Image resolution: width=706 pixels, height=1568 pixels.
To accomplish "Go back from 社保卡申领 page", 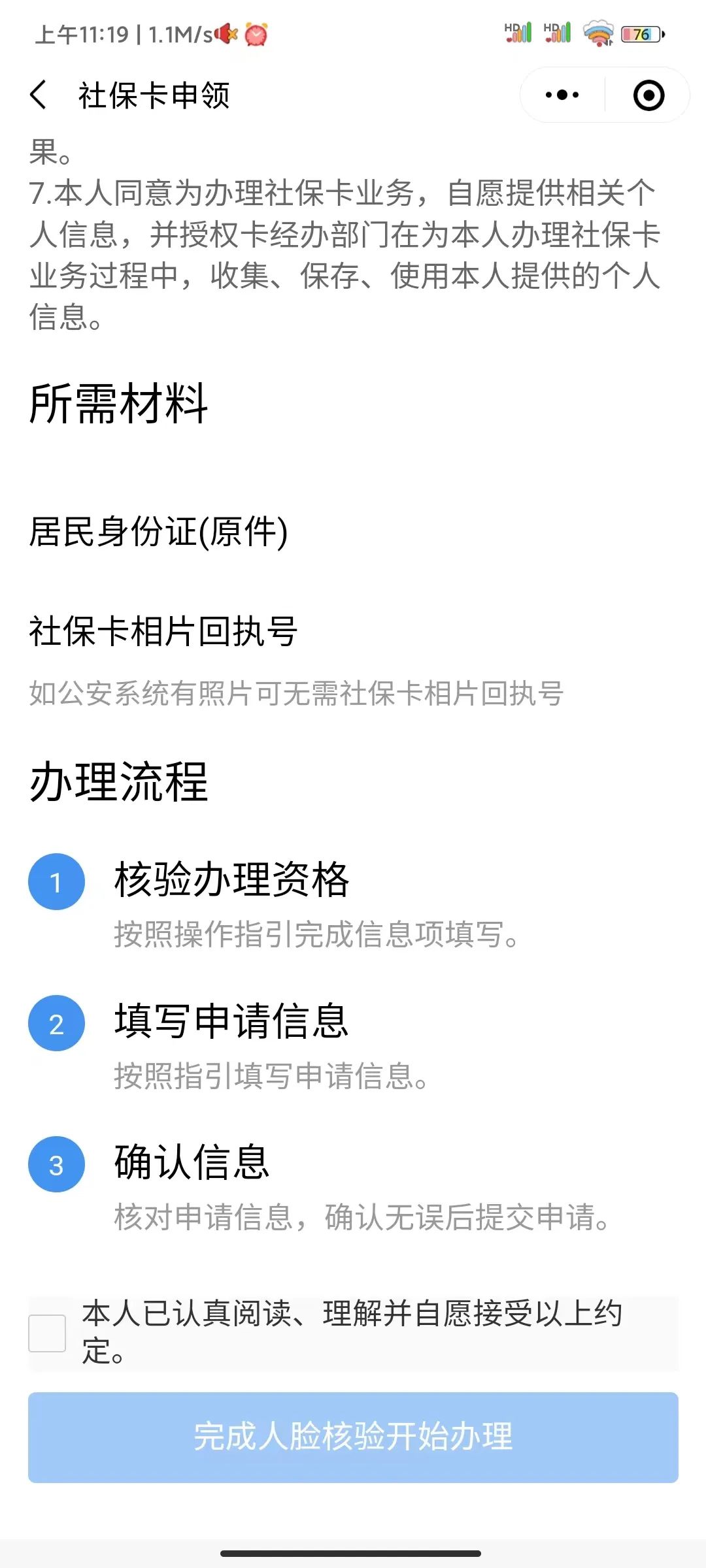I will (x=39, y=95).
